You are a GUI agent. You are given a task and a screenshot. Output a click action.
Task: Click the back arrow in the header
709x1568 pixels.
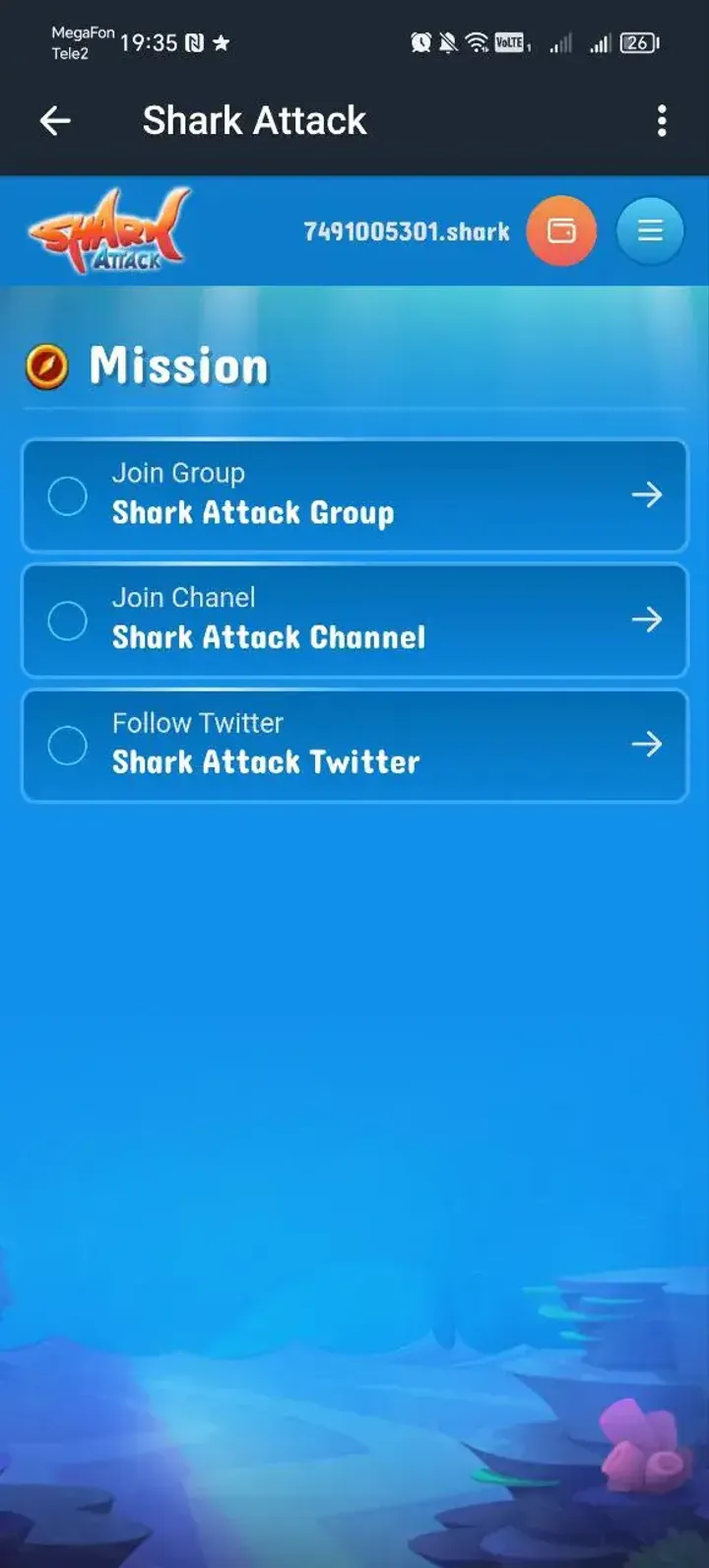click(56, 120)
